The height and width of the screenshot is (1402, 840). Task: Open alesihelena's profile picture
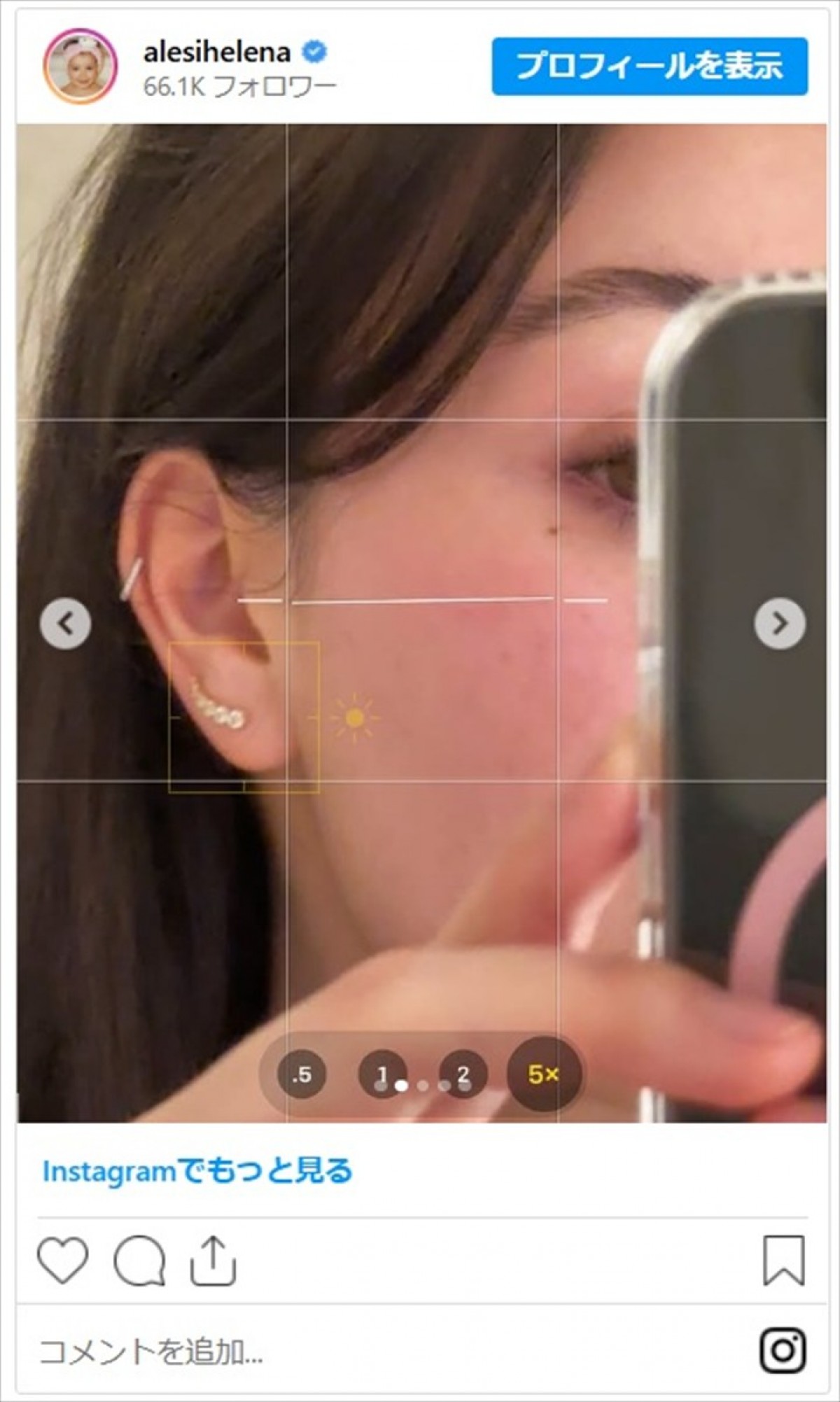coord(80,66)
